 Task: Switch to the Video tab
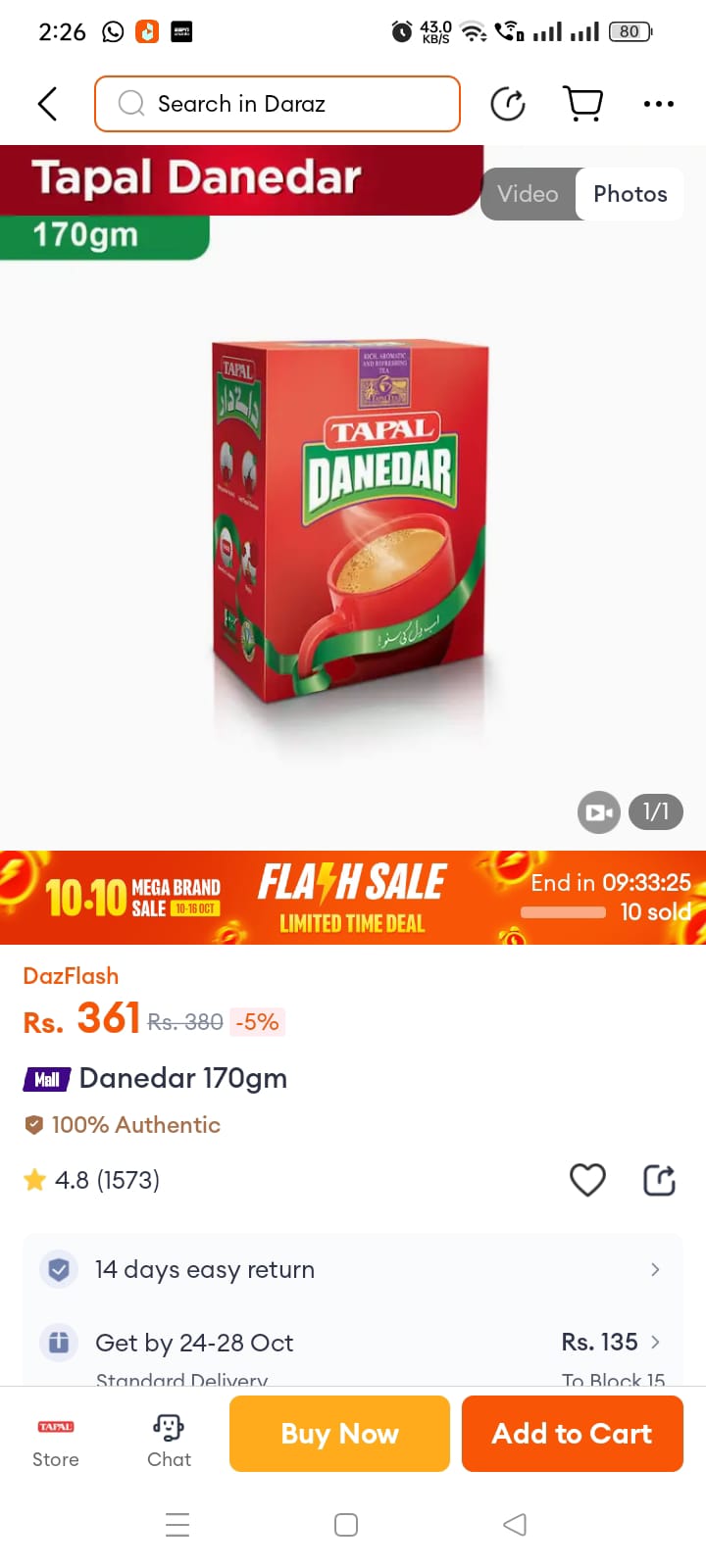point(528,194)
